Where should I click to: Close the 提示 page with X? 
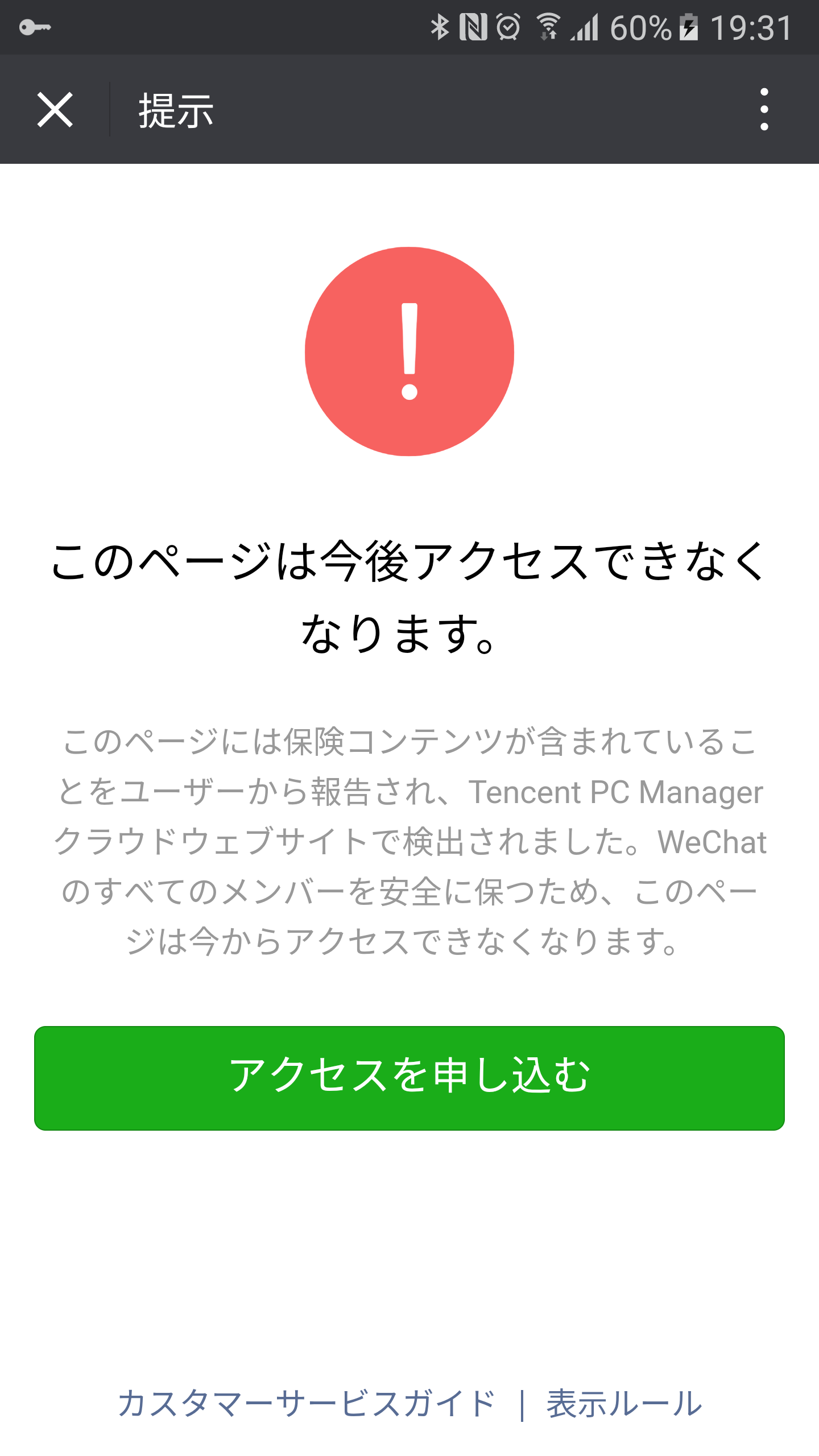55,110
